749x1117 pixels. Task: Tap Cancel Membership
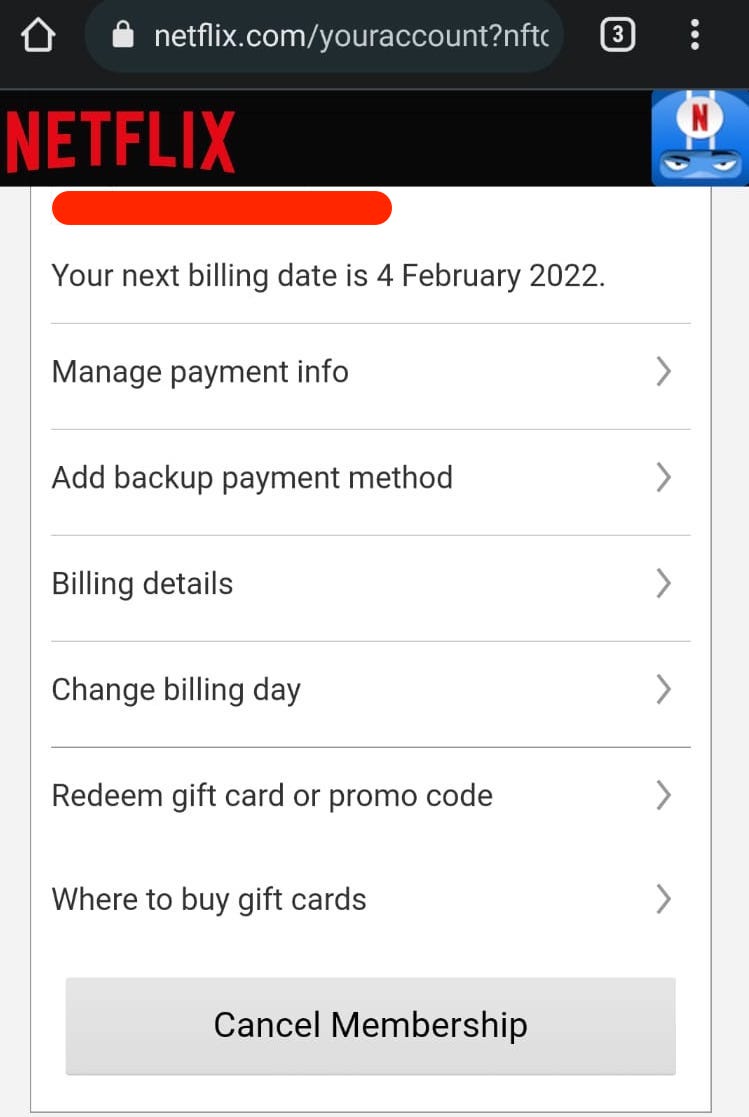point(370,1025)
